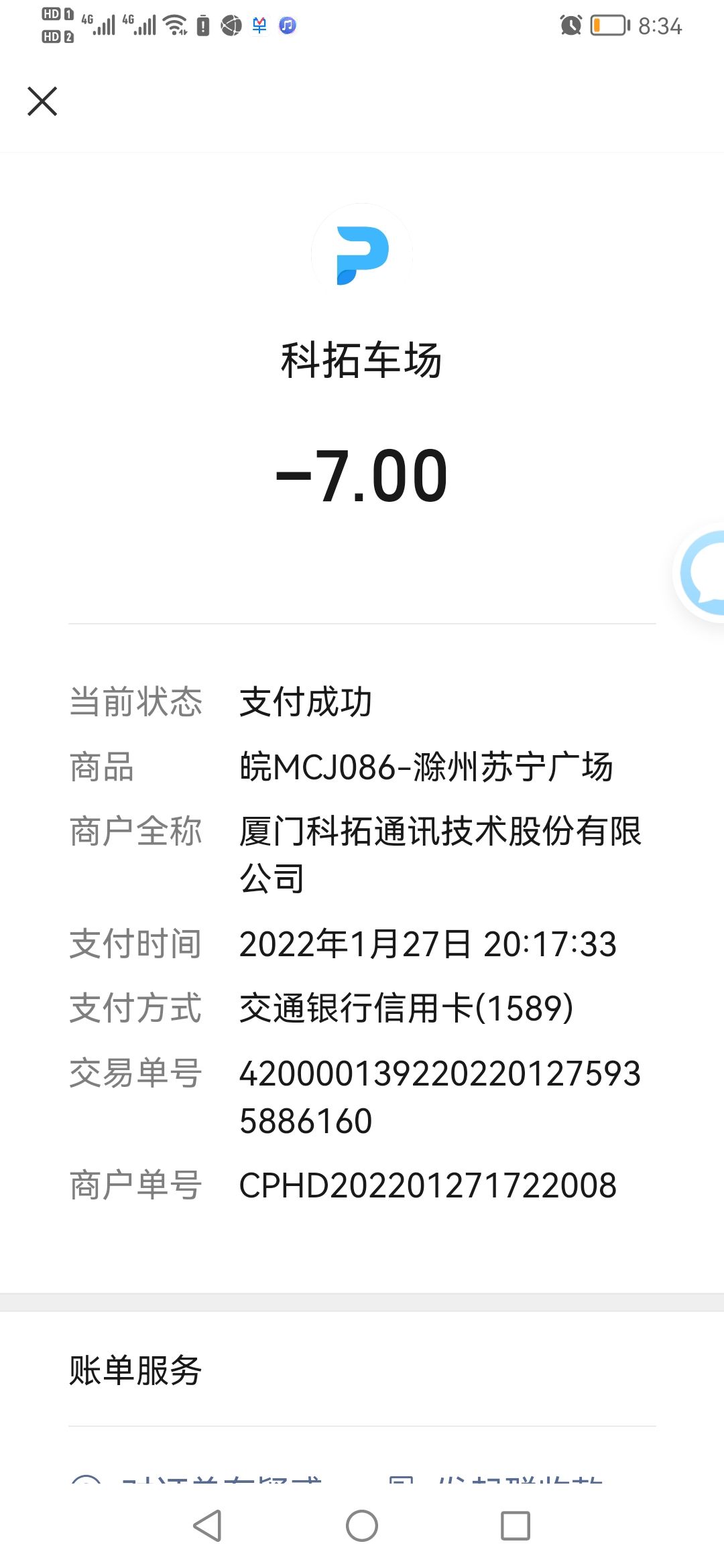724x1568 pixels.
Task: Go back with the system back button
Action: point(207,1526)
